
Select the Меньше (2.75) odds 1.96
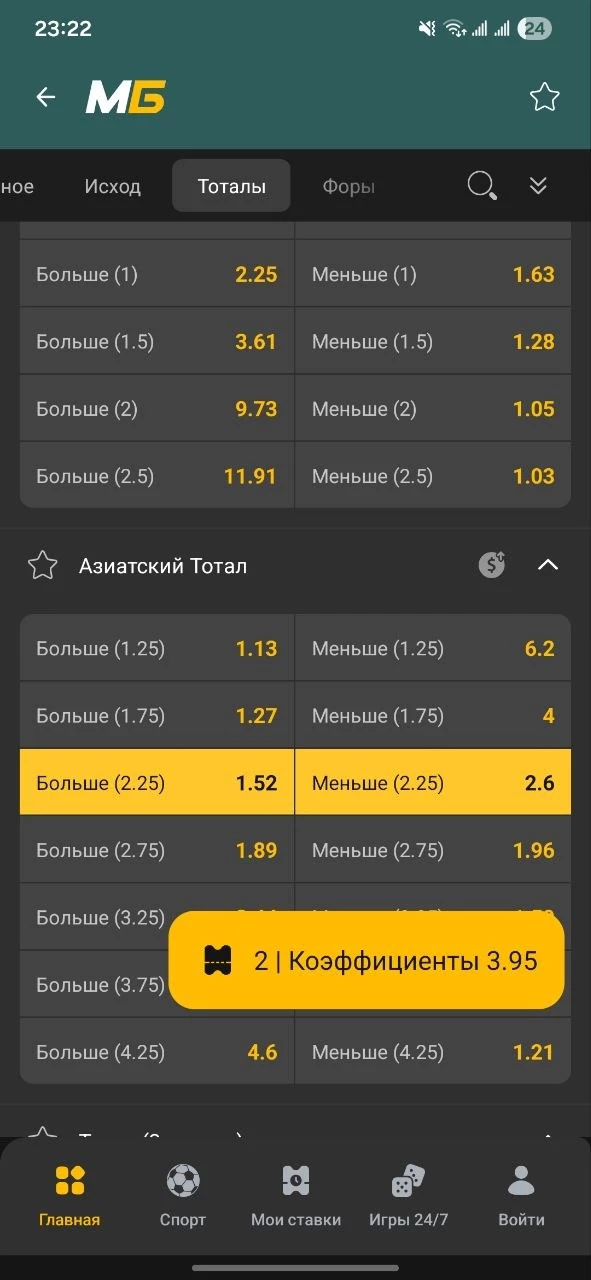click(x=433, y=850)
